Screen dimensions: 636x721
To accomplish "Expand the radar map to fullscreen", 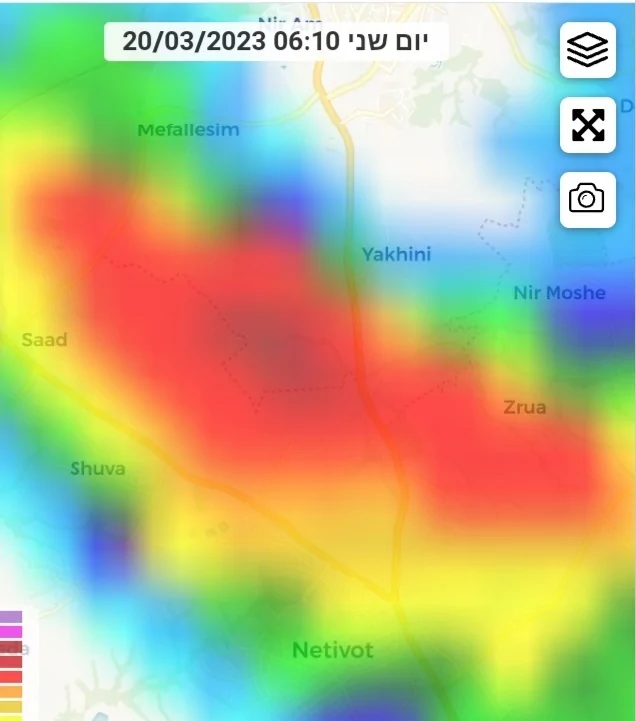I will click(x=587, y=125).
